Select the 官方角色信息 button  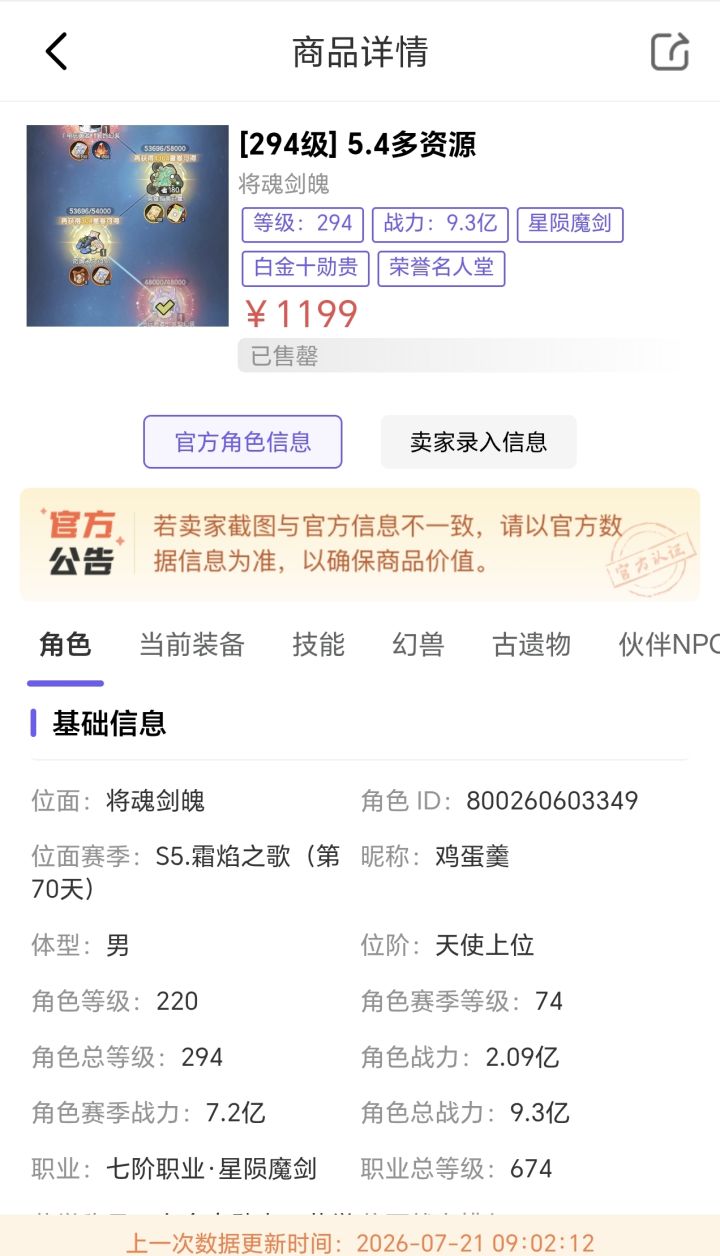tap(243, 442)
